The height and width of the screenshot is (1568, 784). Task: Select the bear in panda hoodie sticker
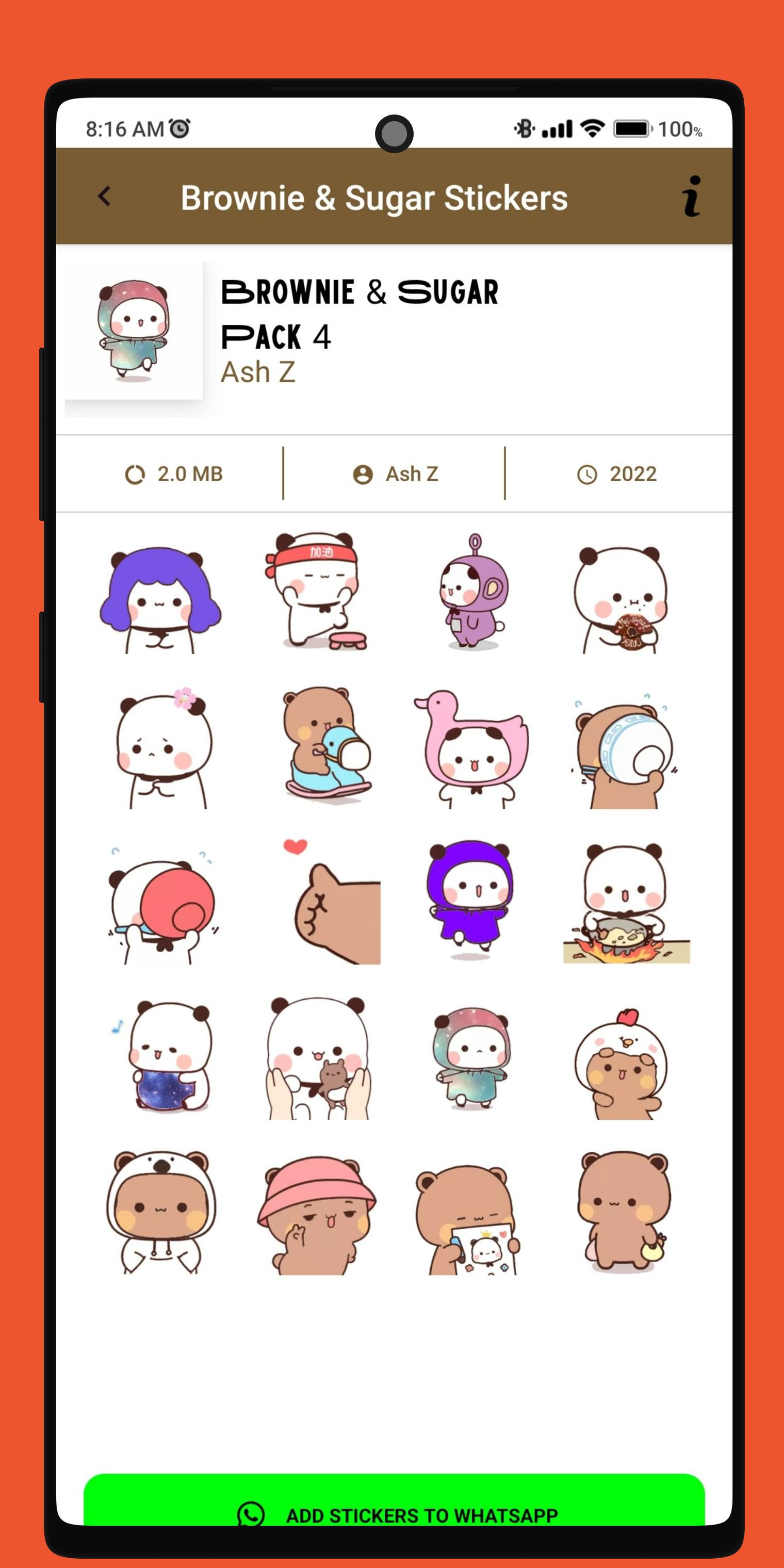tap(161, 1211)
